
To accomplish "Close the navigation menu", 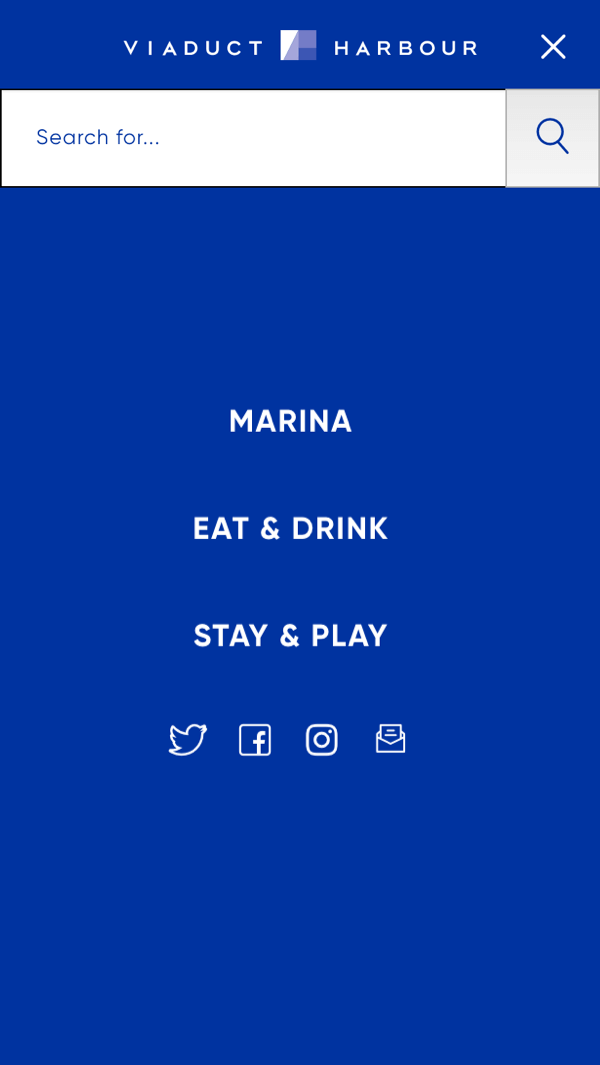I will point(553,47).
